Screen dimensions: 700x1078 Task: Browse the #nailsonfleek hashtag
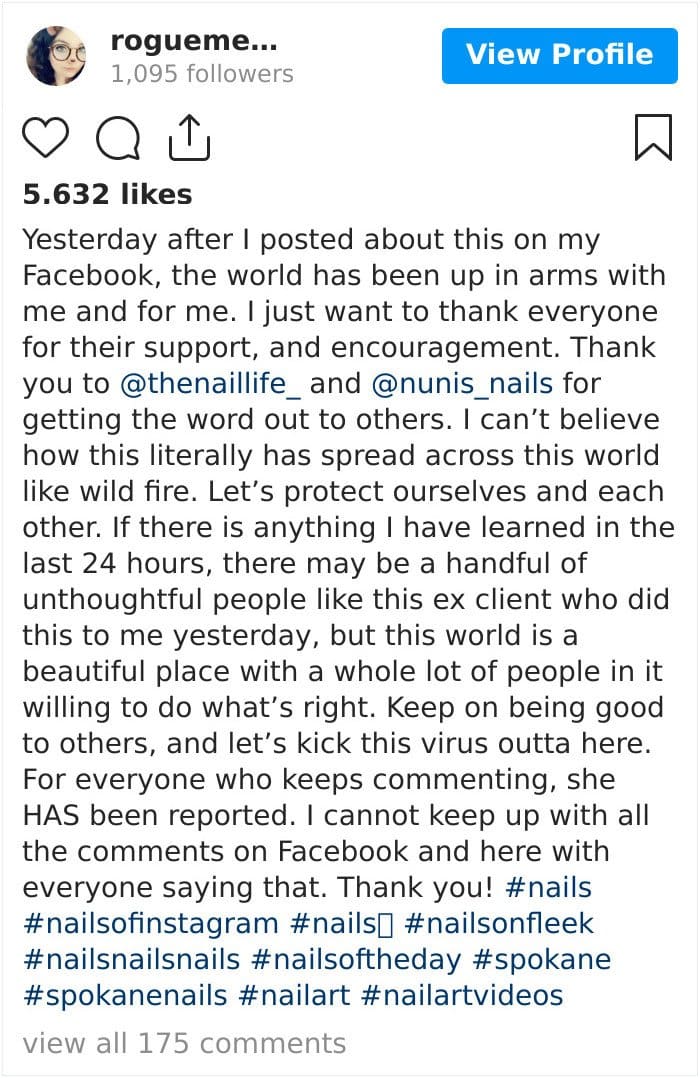[499, 924]
